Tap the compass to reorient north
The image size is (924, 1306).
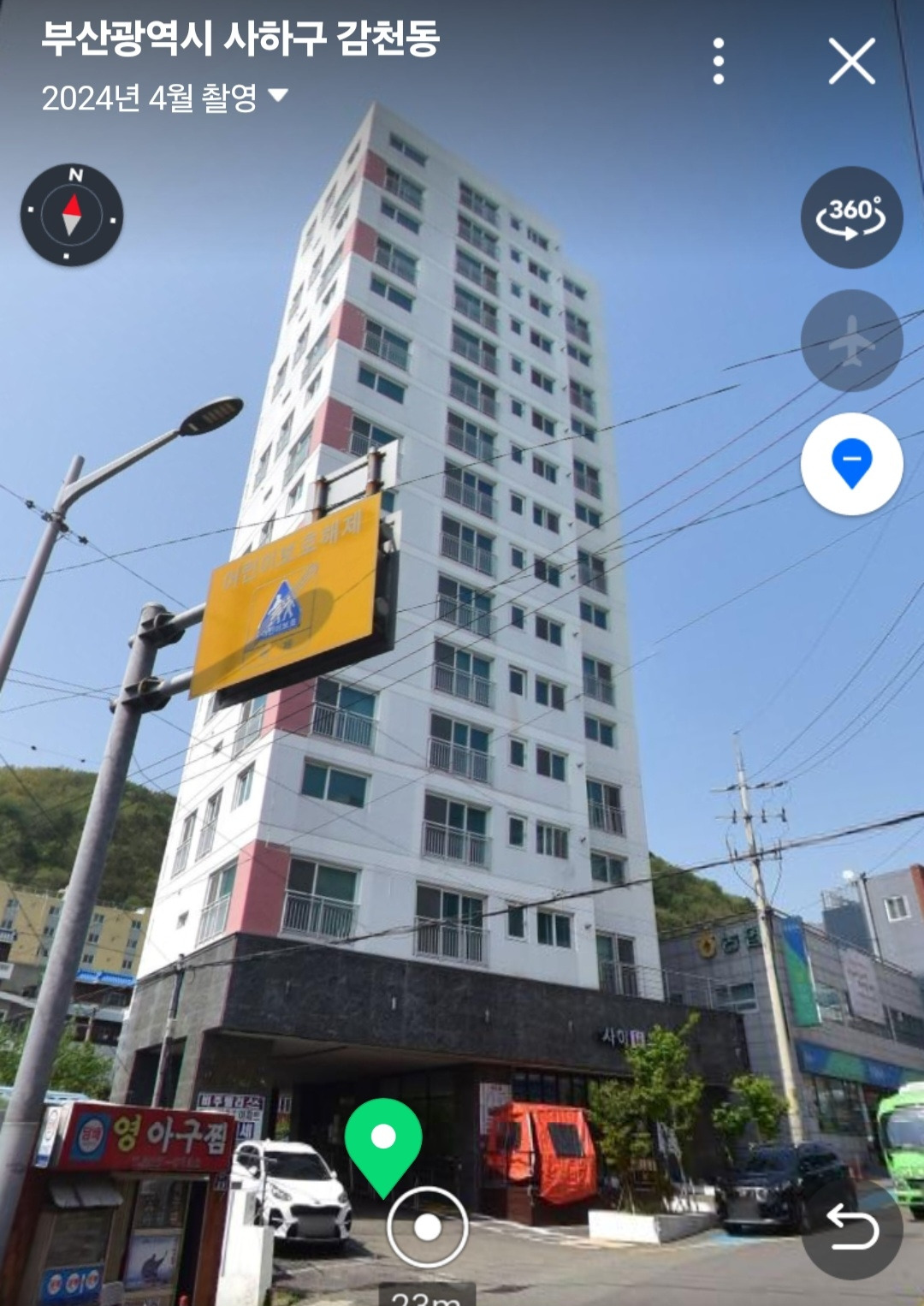point(72,217)
